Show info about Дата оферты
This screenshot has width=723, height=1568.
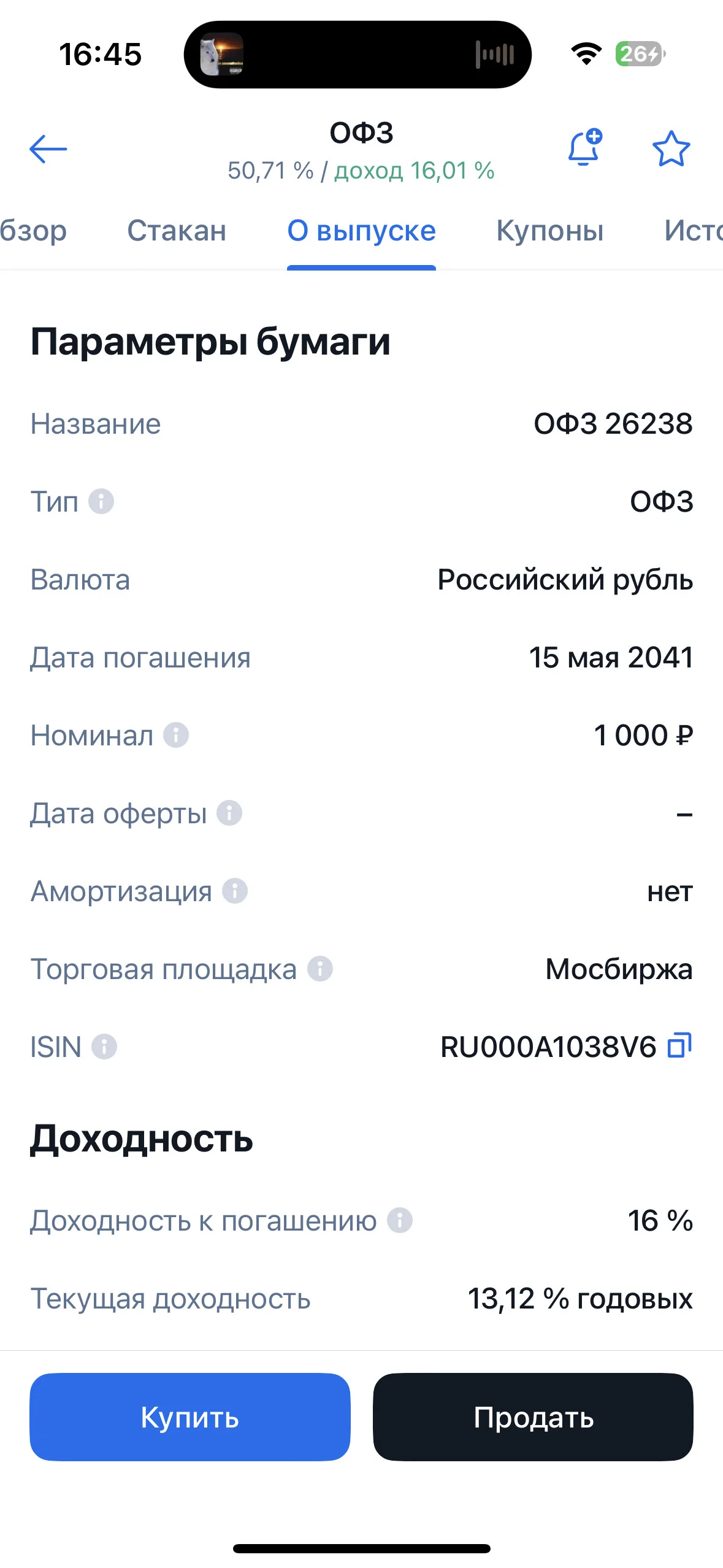pyautogui.click(x=229, y=813)
